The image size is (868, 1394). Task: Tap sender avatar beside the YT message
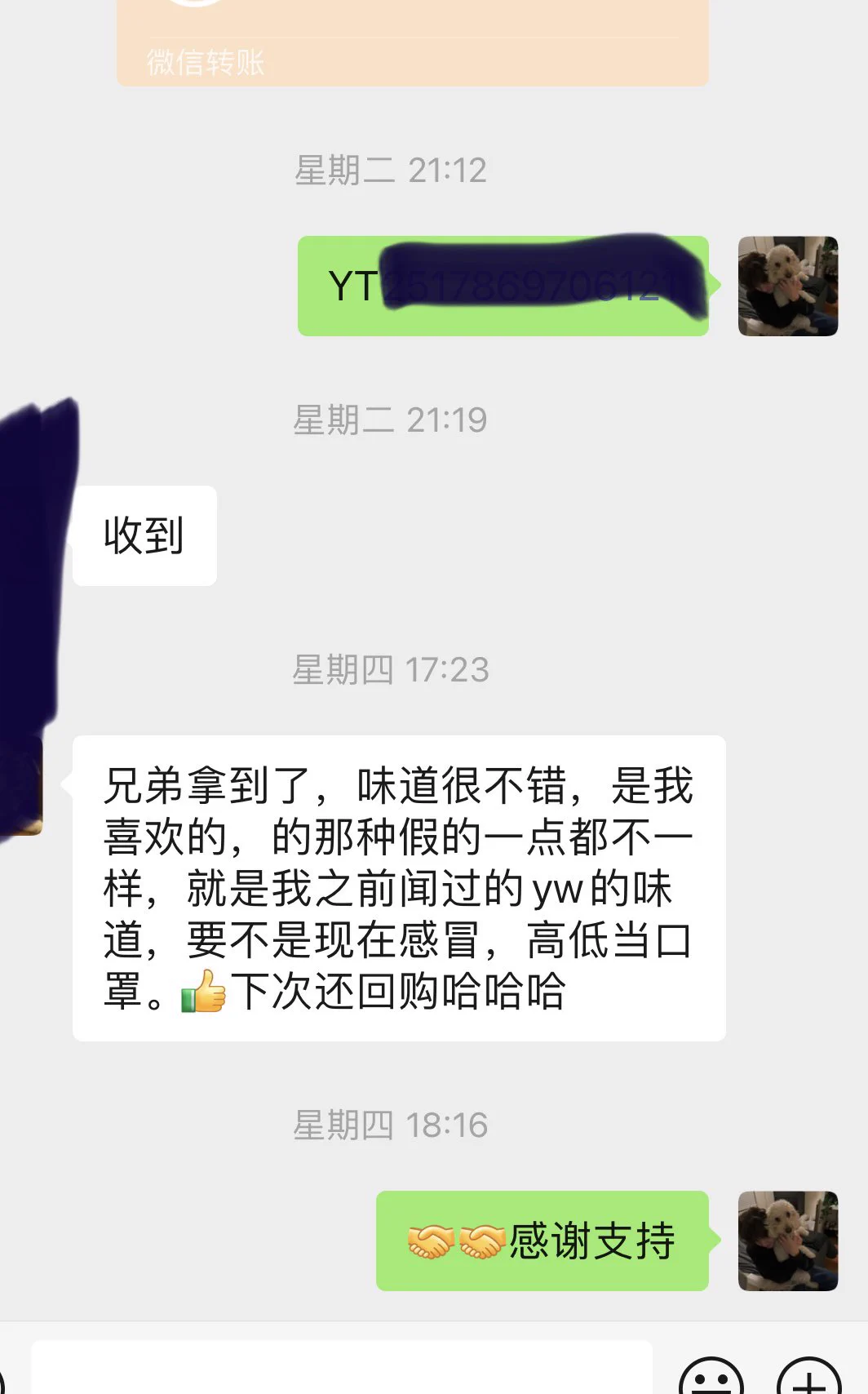(x=787, y=286)
